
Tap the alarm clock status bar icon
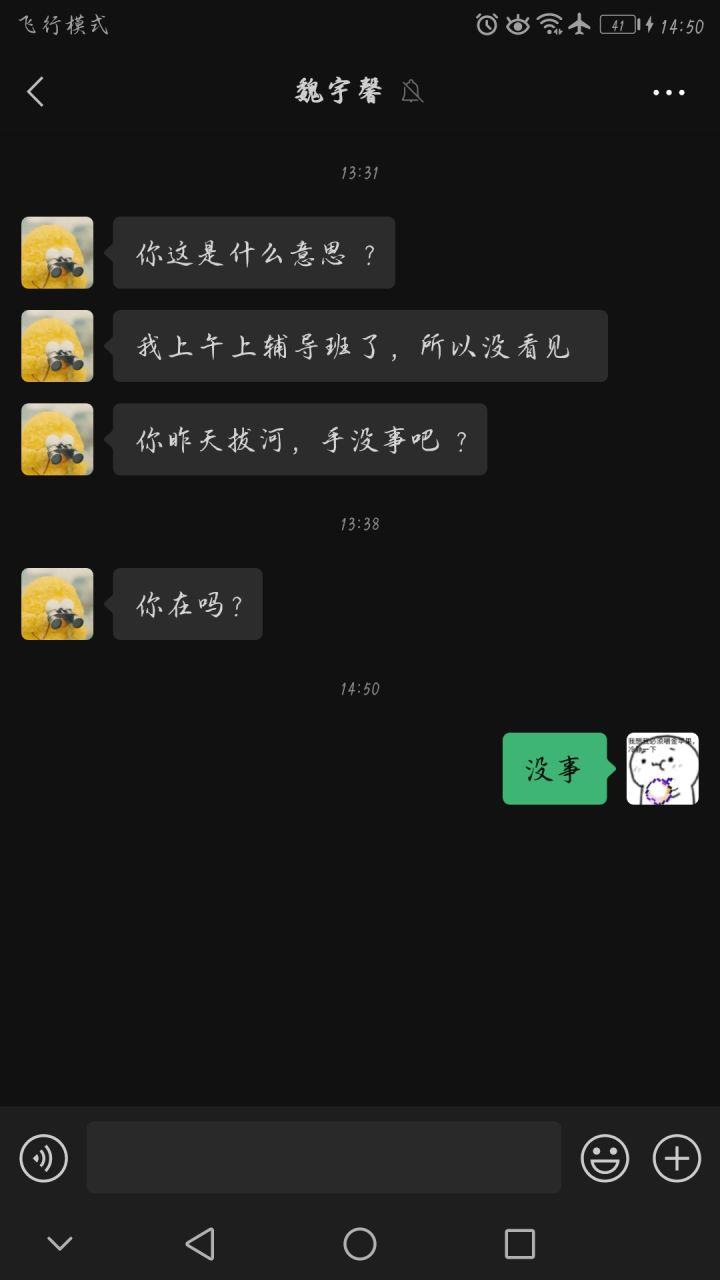pyautogui.click(x=485, y=24)
